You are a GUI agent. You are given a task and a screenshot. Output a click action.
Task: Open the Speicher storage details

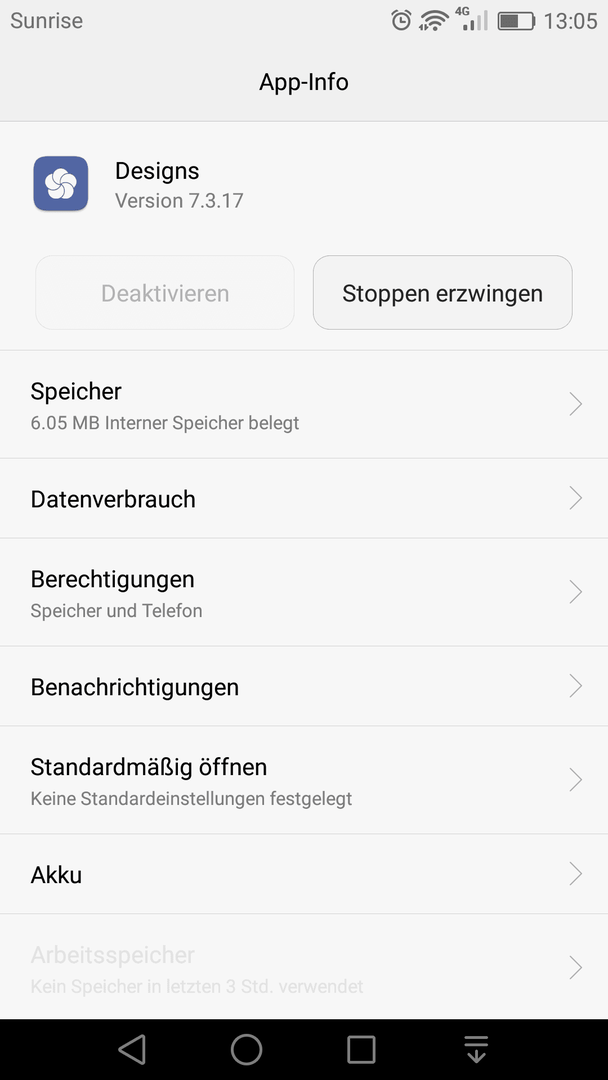(x=304, y=404)
